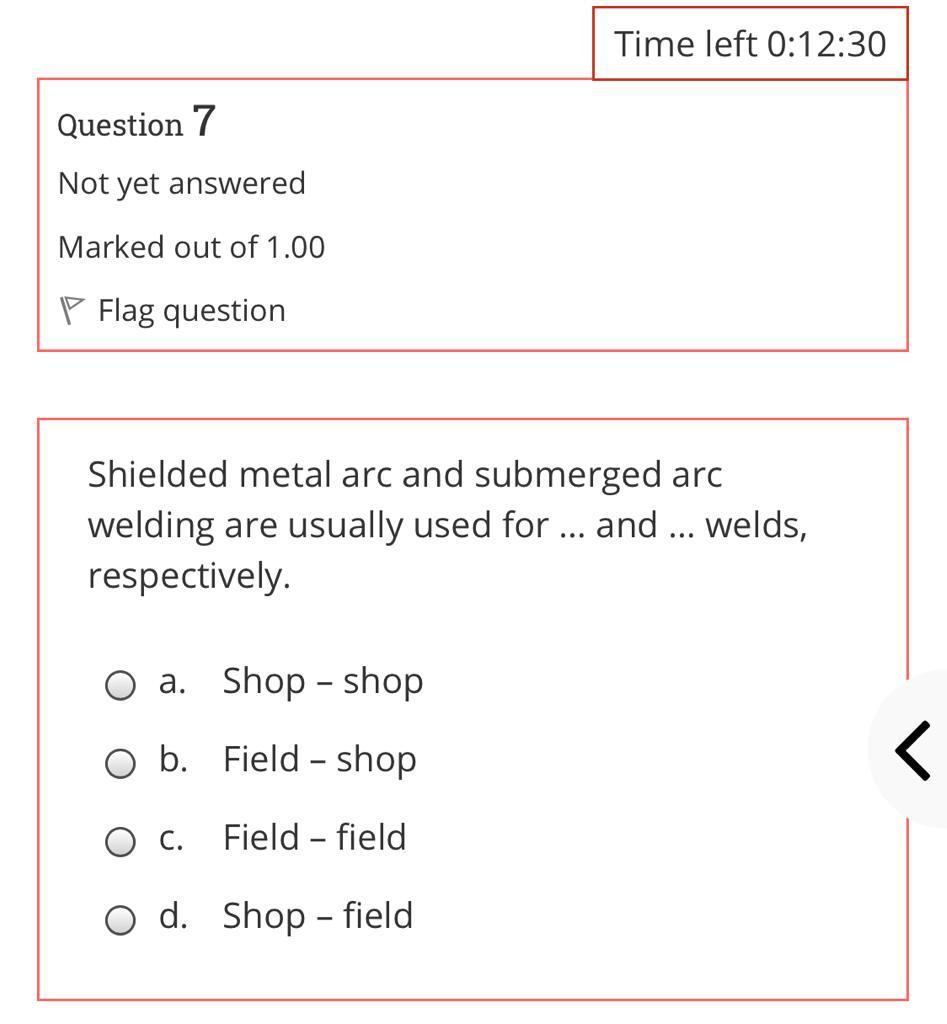
Task: Flag question 7
Action: [x=172, y=311]
